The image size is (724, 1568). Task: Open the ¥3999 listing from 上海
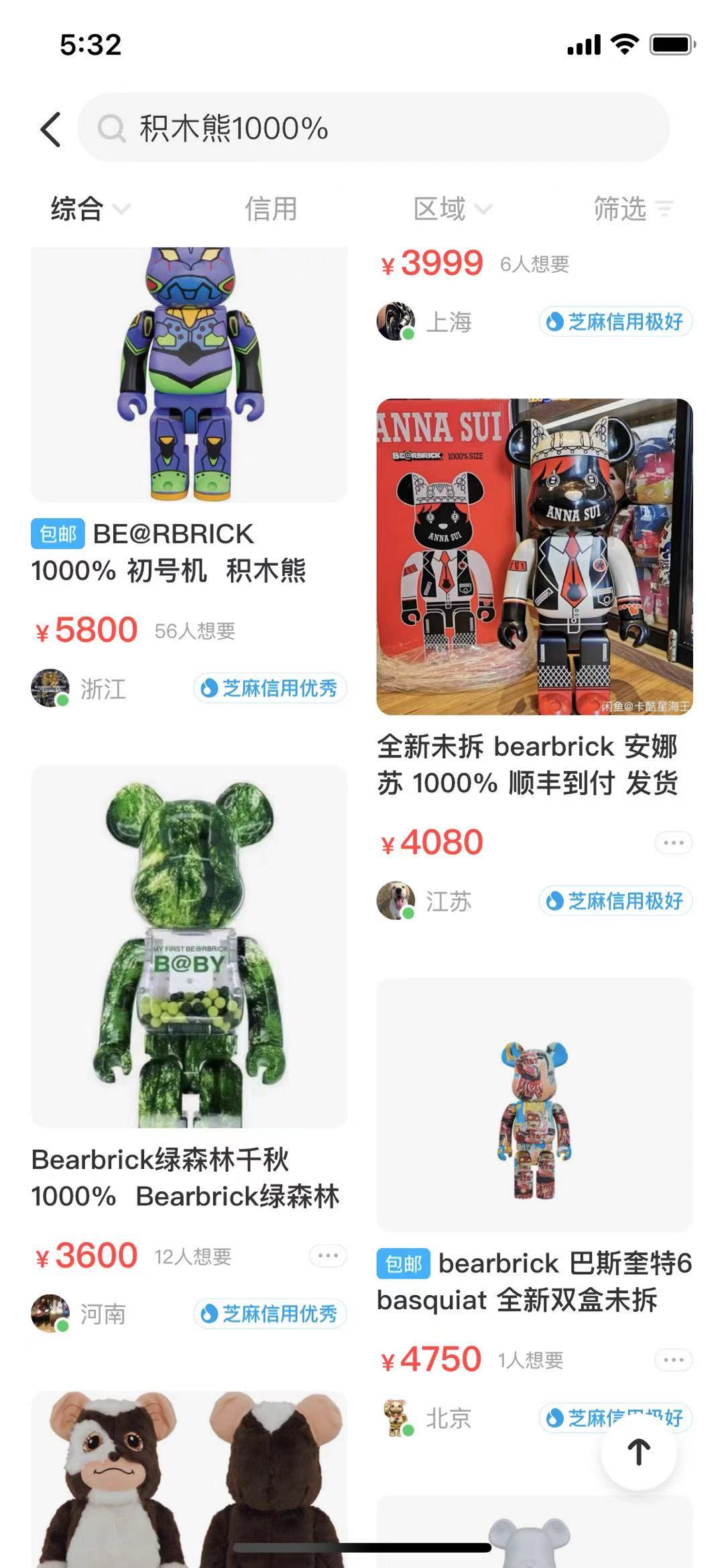point(441,263)
